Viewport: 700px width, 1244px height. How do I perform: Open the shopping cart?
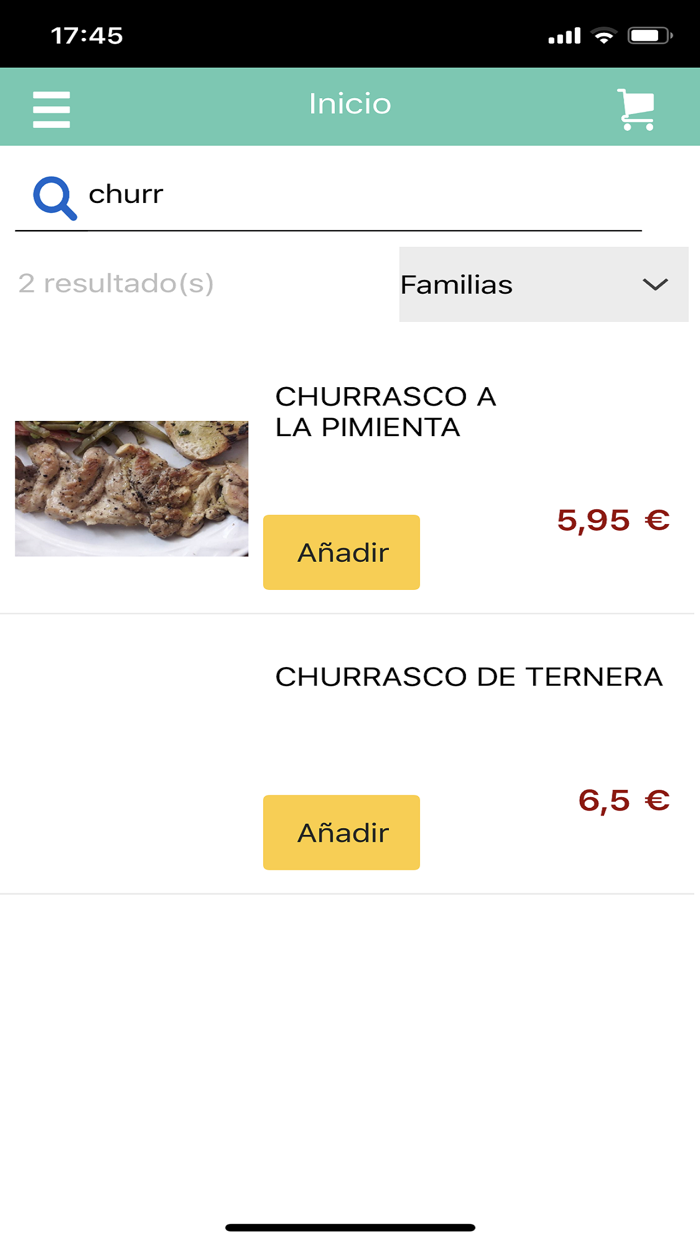point(636,109)
